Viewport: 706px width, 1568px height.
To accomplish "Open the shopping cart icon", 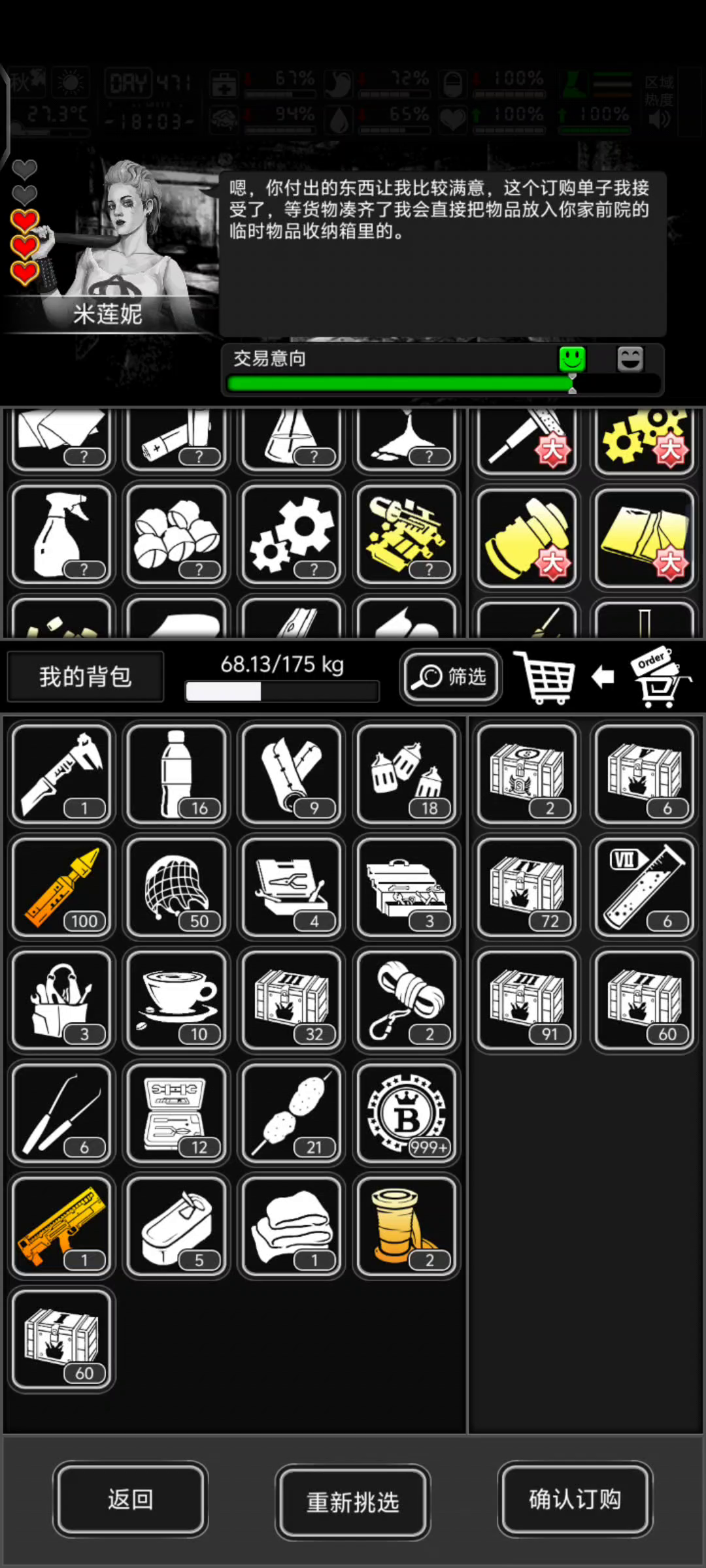I will [x=545, y=677].
